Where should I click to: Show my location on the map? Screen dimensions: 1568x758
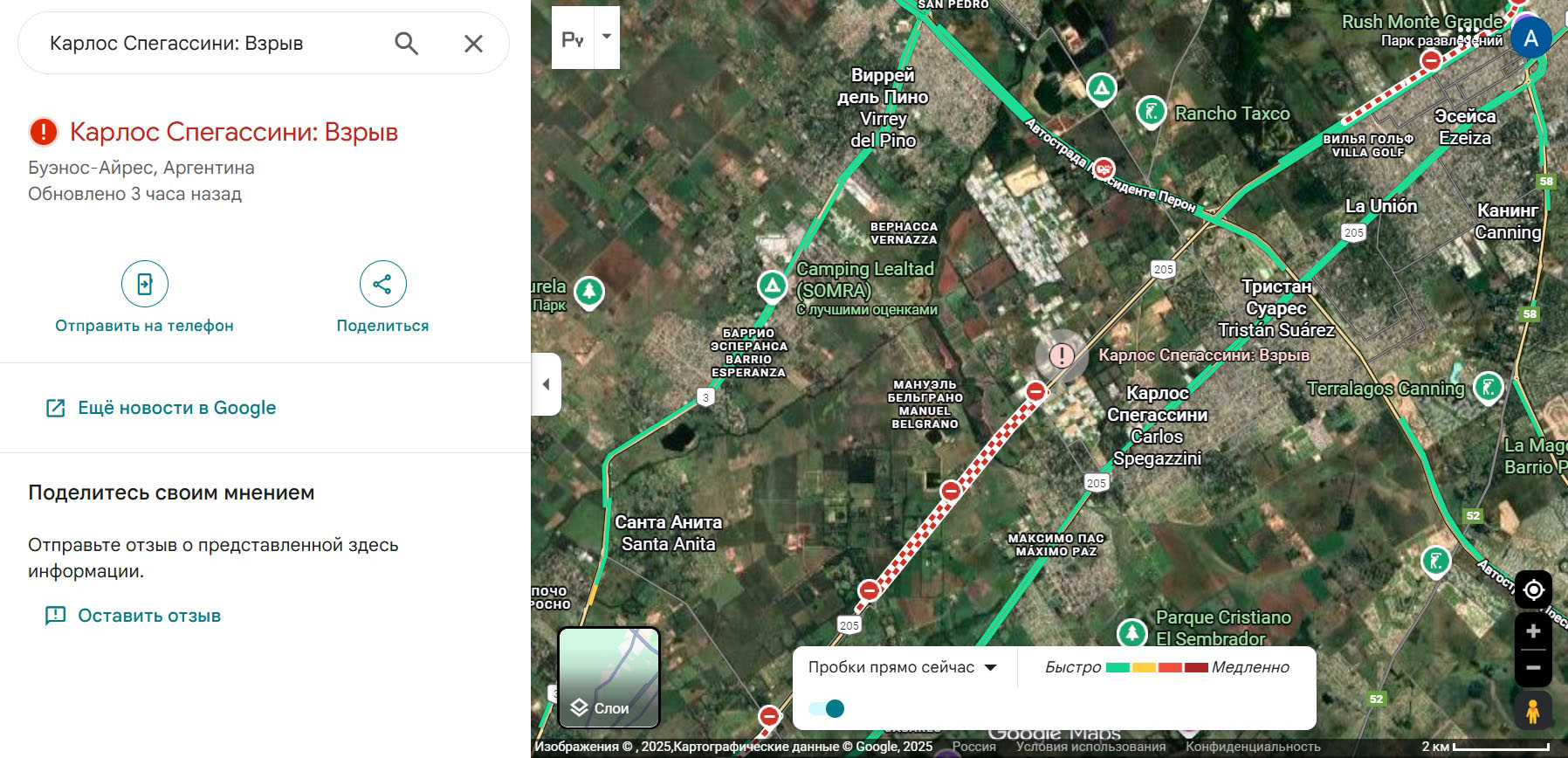point(1533,590)
